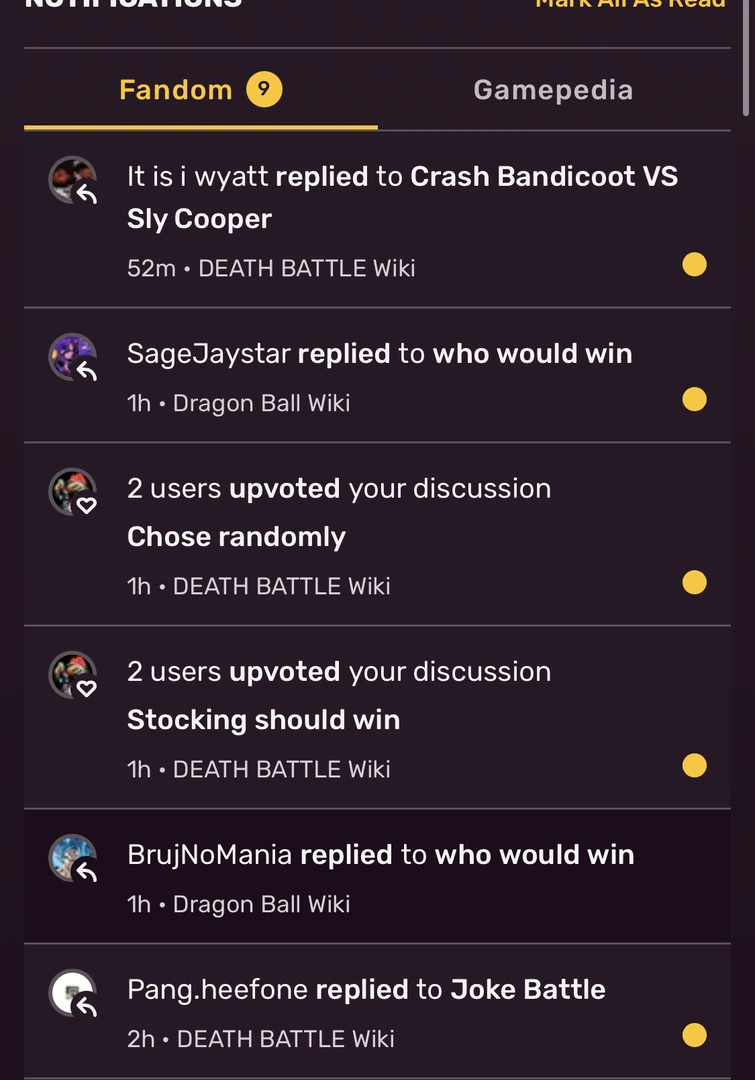
Task: Select the Fandom tab
Action: (176, 89)
